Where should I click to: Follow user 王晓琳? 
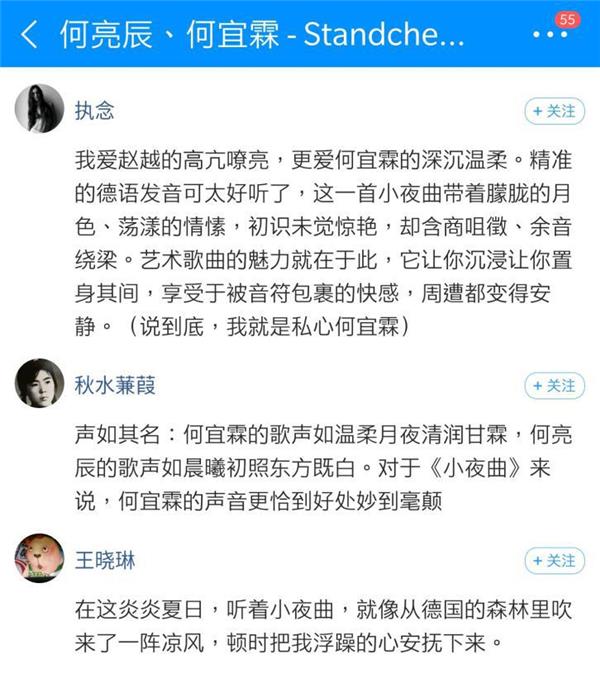point(554,560)
